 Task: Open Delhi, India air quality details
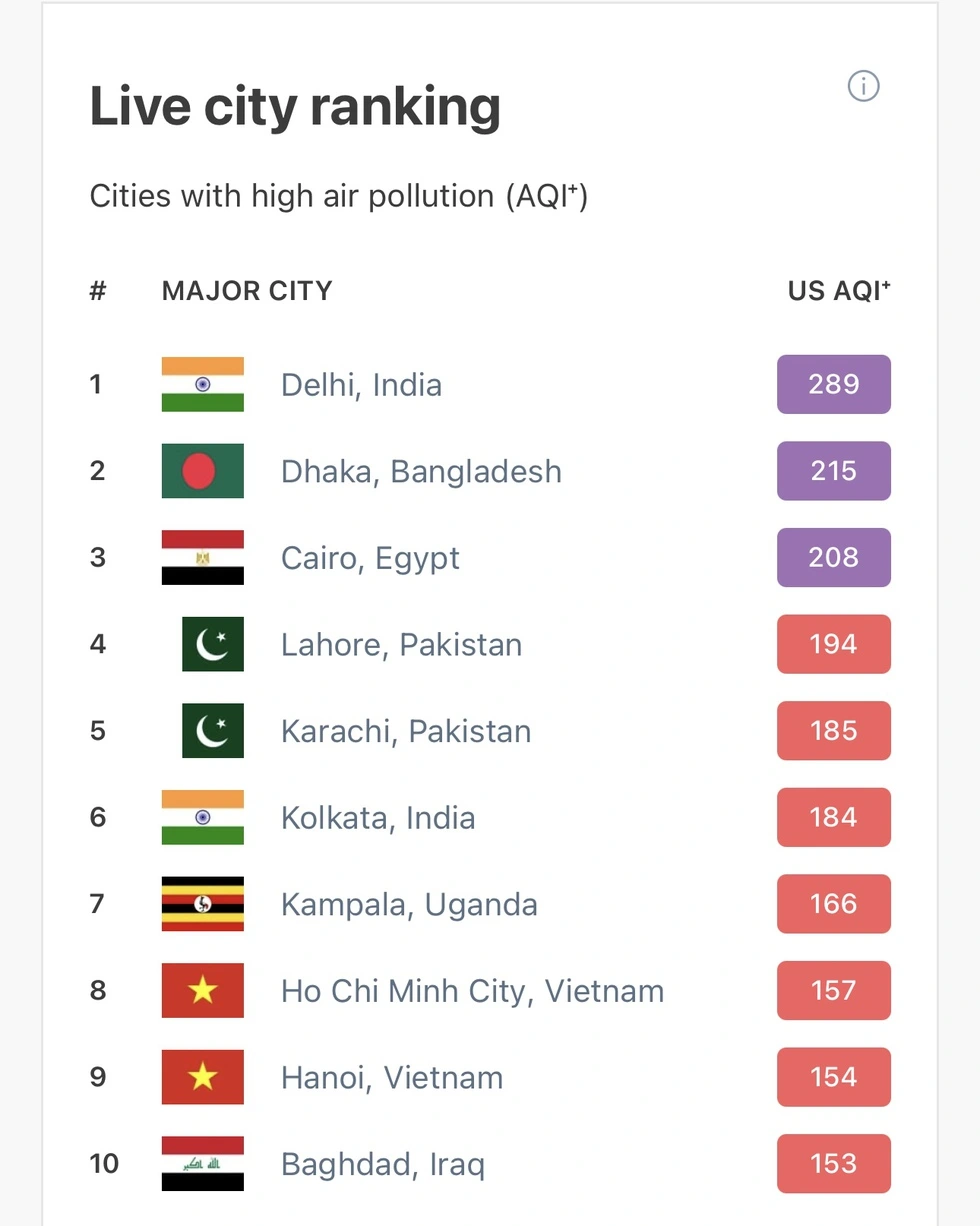coord(361,385)
